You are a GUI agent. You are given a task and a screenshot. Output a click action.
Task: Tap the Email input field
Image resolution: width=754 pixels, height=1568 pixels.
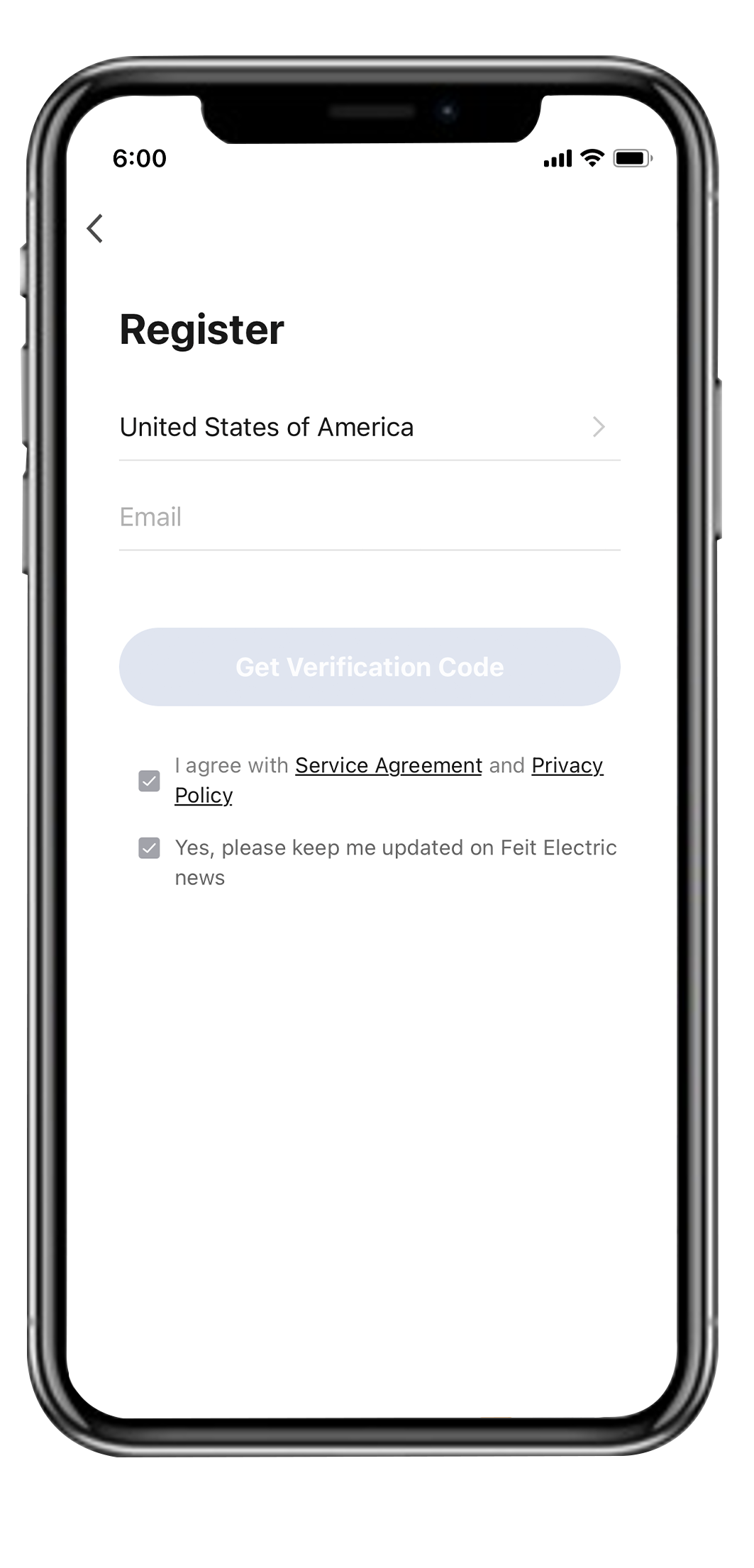tap(369, 517)
